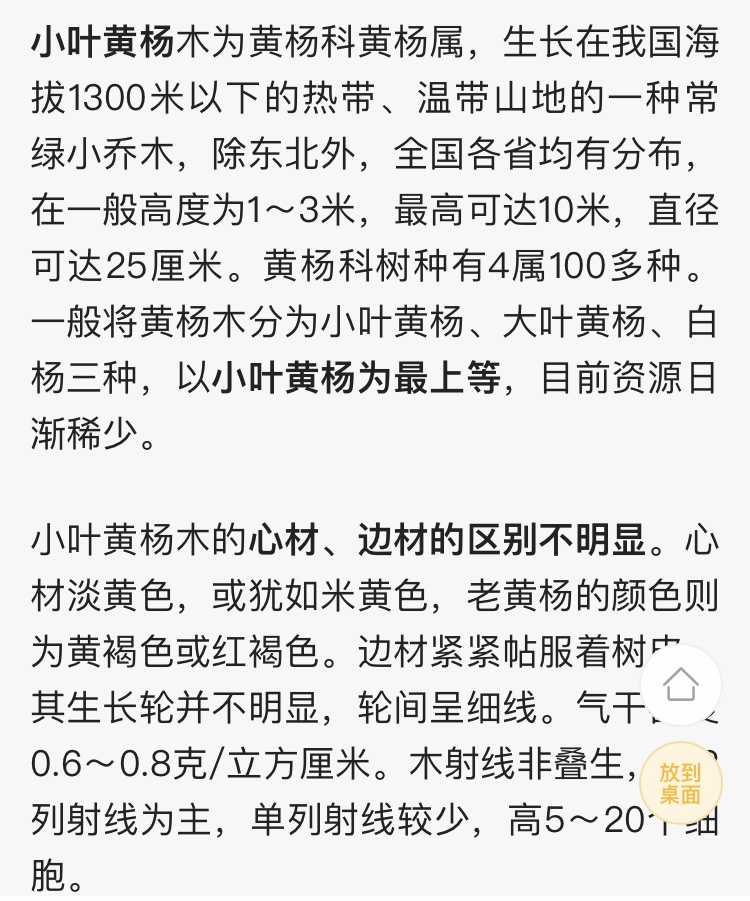Tap the 放到桌面 button
Image resolution: width=750 pixels, height=901 pixels.
pyautogui.click(x=681, y=783)
